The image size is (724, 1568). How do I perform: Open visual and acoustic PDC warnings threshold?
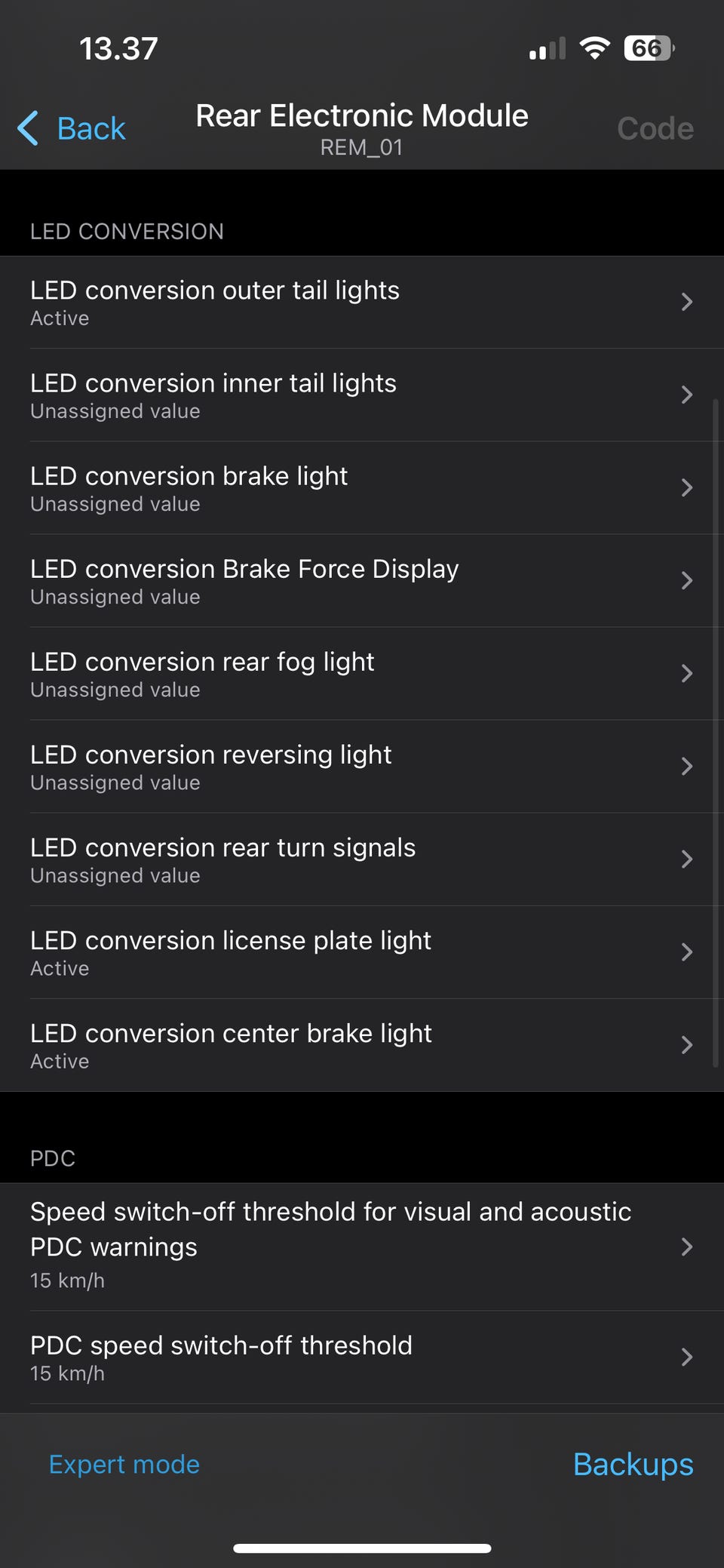(362, 1246)
